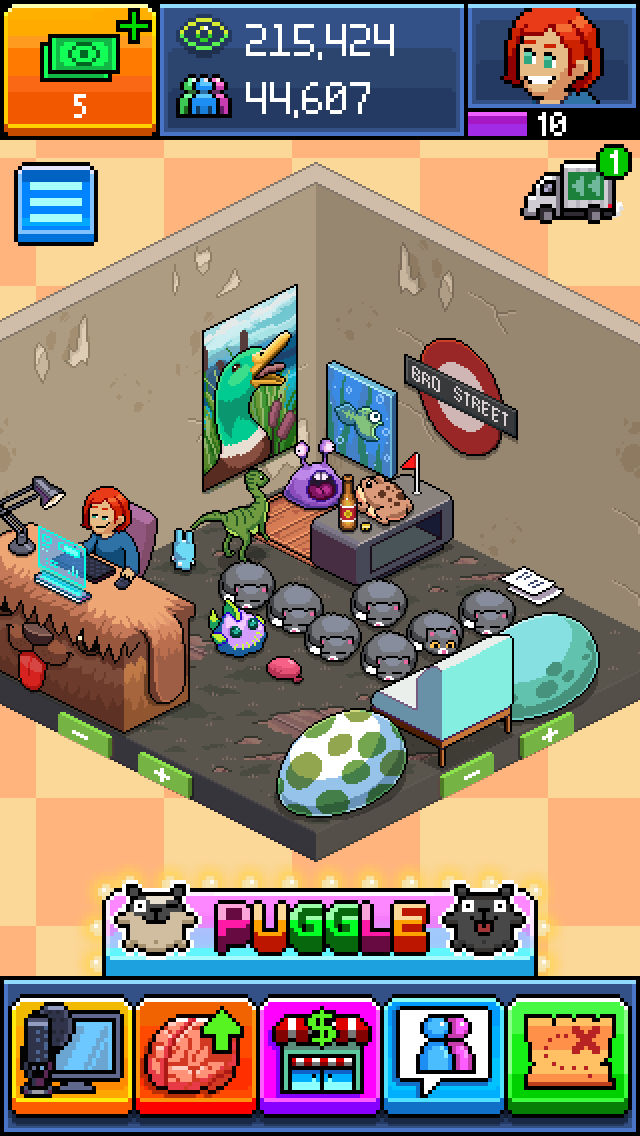
Task: Open the social friends chat tab
Action: [x=443, y=1059]
